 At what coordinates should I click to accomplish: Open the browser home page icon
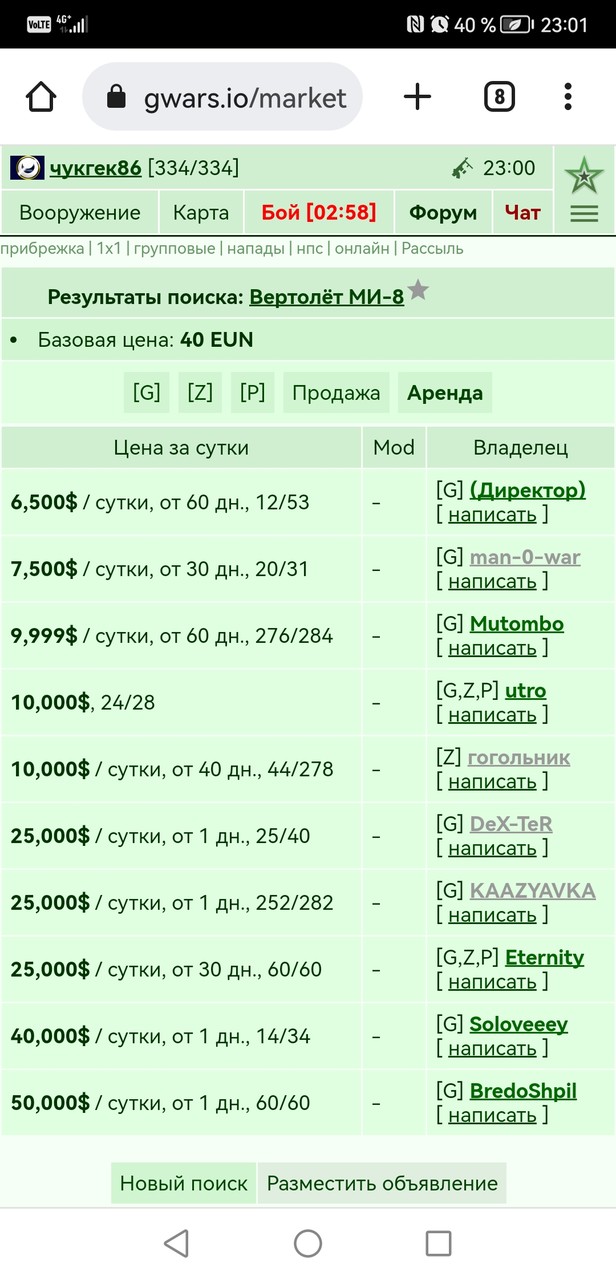tap(41, 97)
